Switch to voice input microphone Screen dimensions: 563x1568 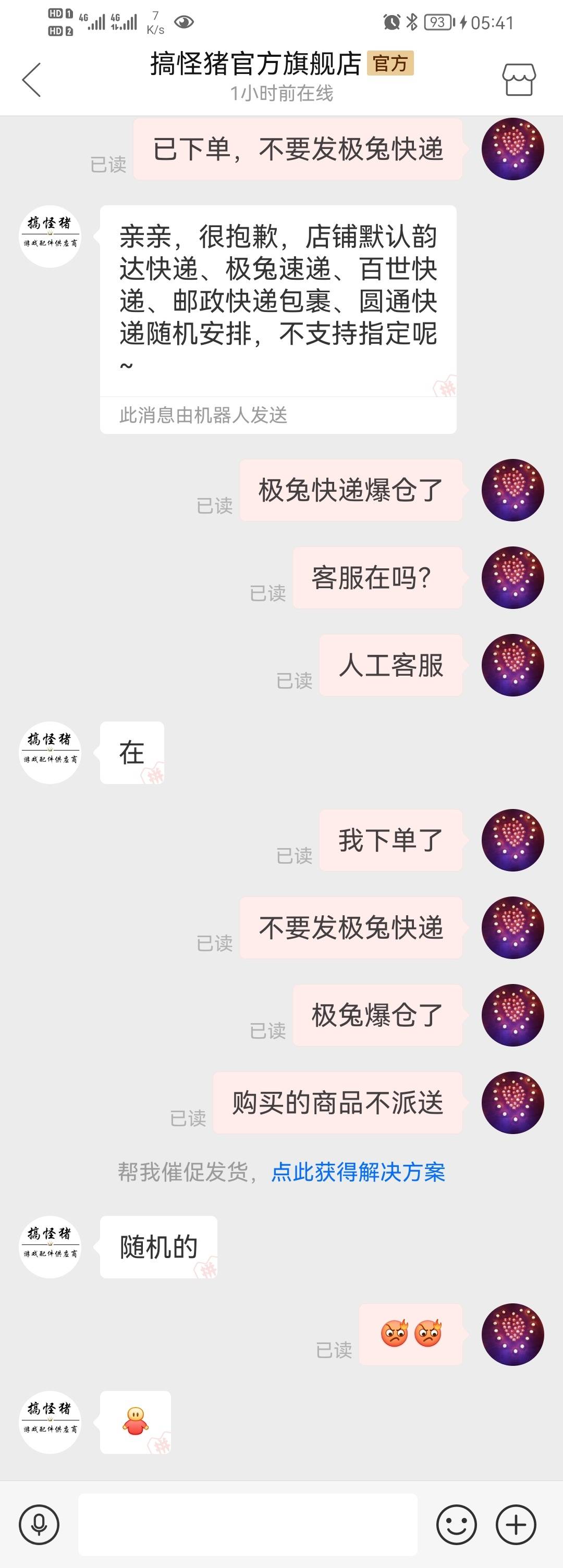39,1524
